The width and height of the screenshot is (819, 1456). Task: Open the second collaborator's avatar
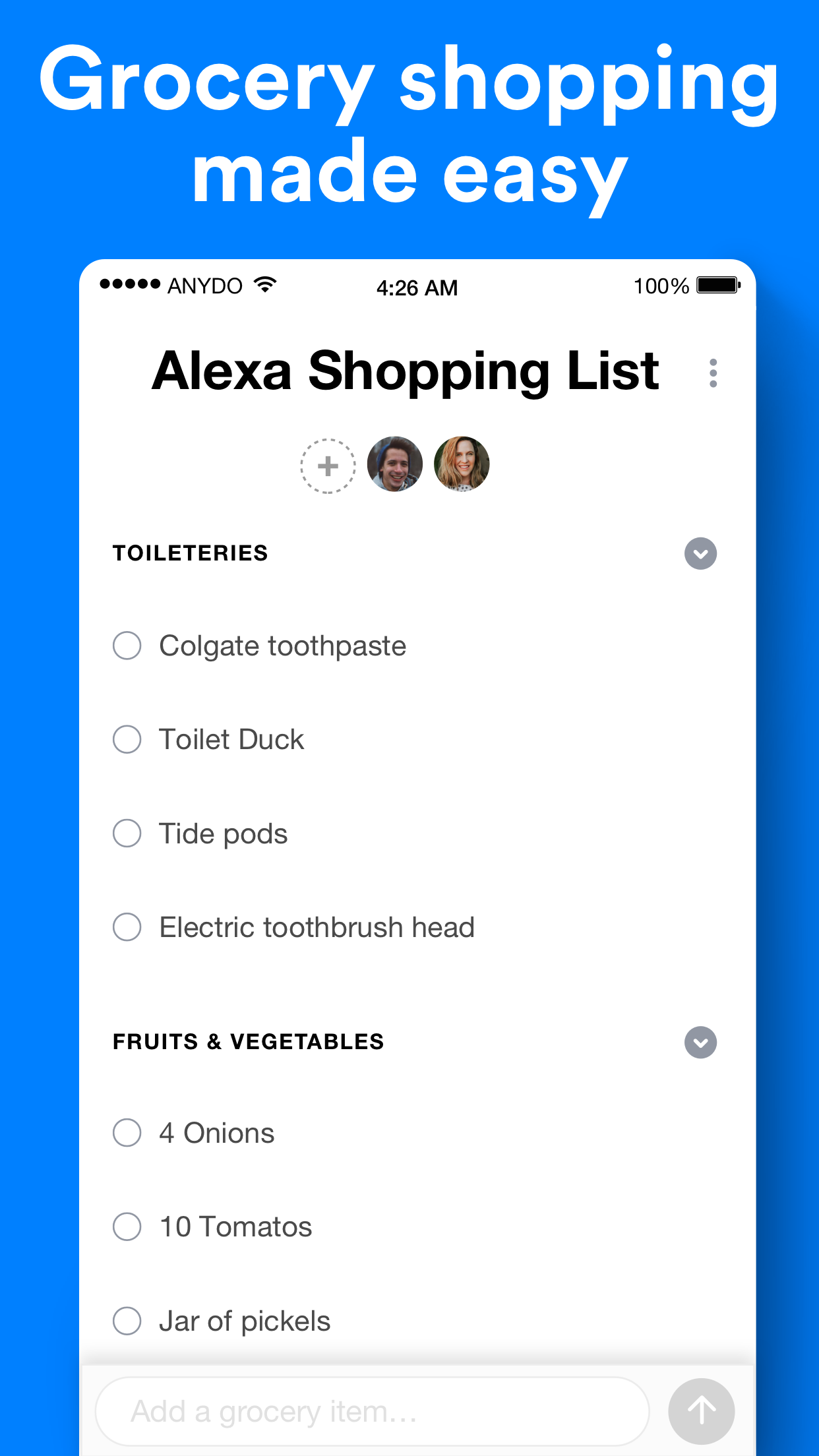(462, 464)
